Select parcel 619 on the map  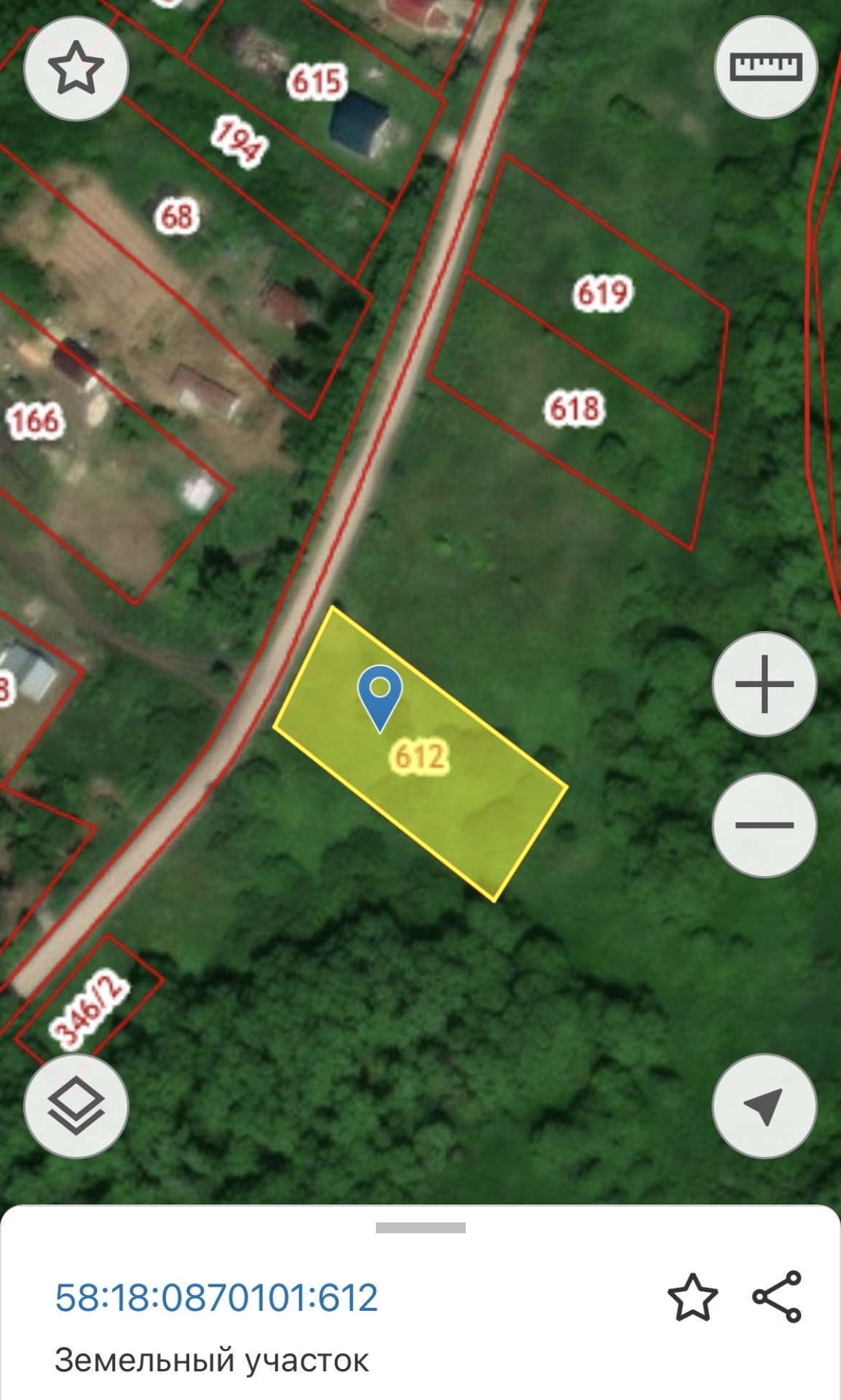click(602, 293)
